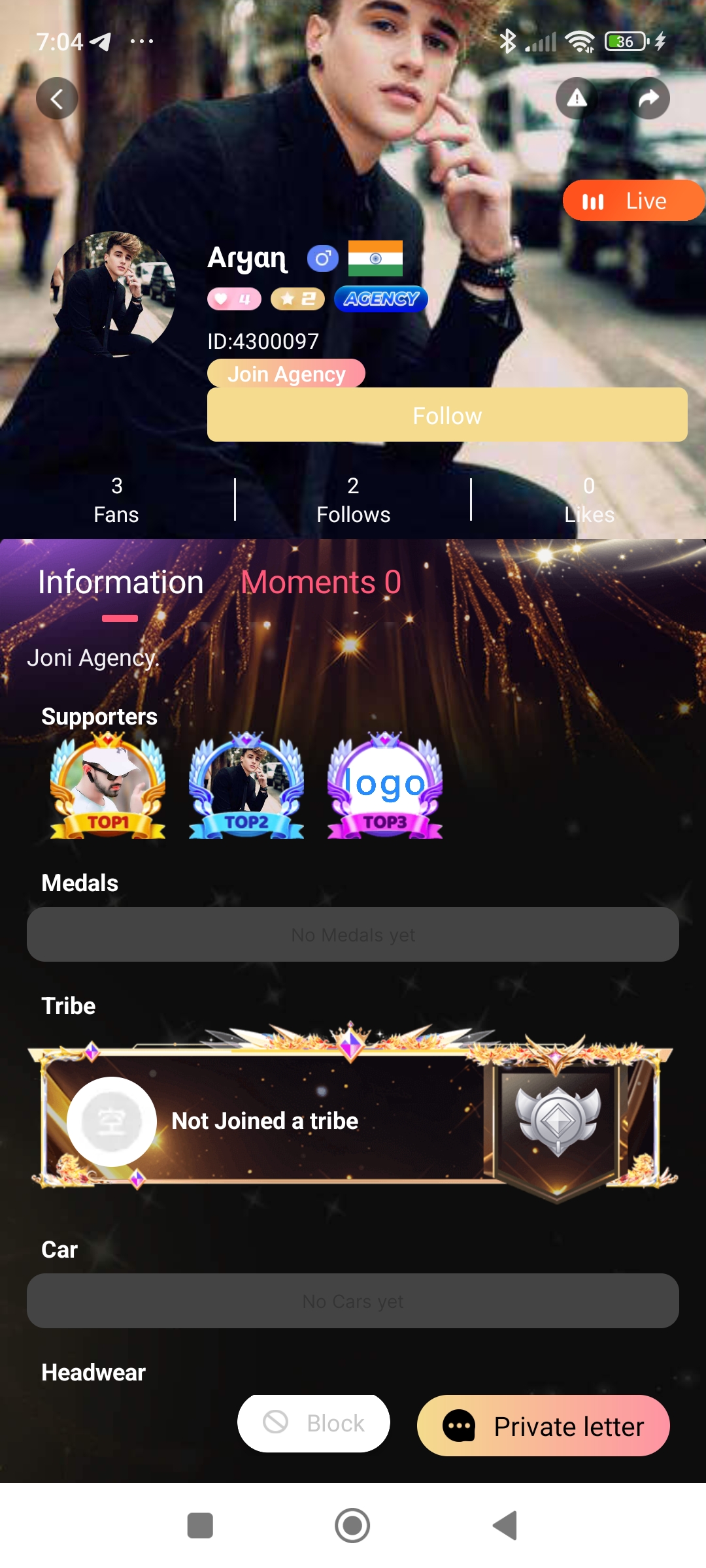
Task: Open the TOP1 supporter's profile
Action: (x=108, y=786)
